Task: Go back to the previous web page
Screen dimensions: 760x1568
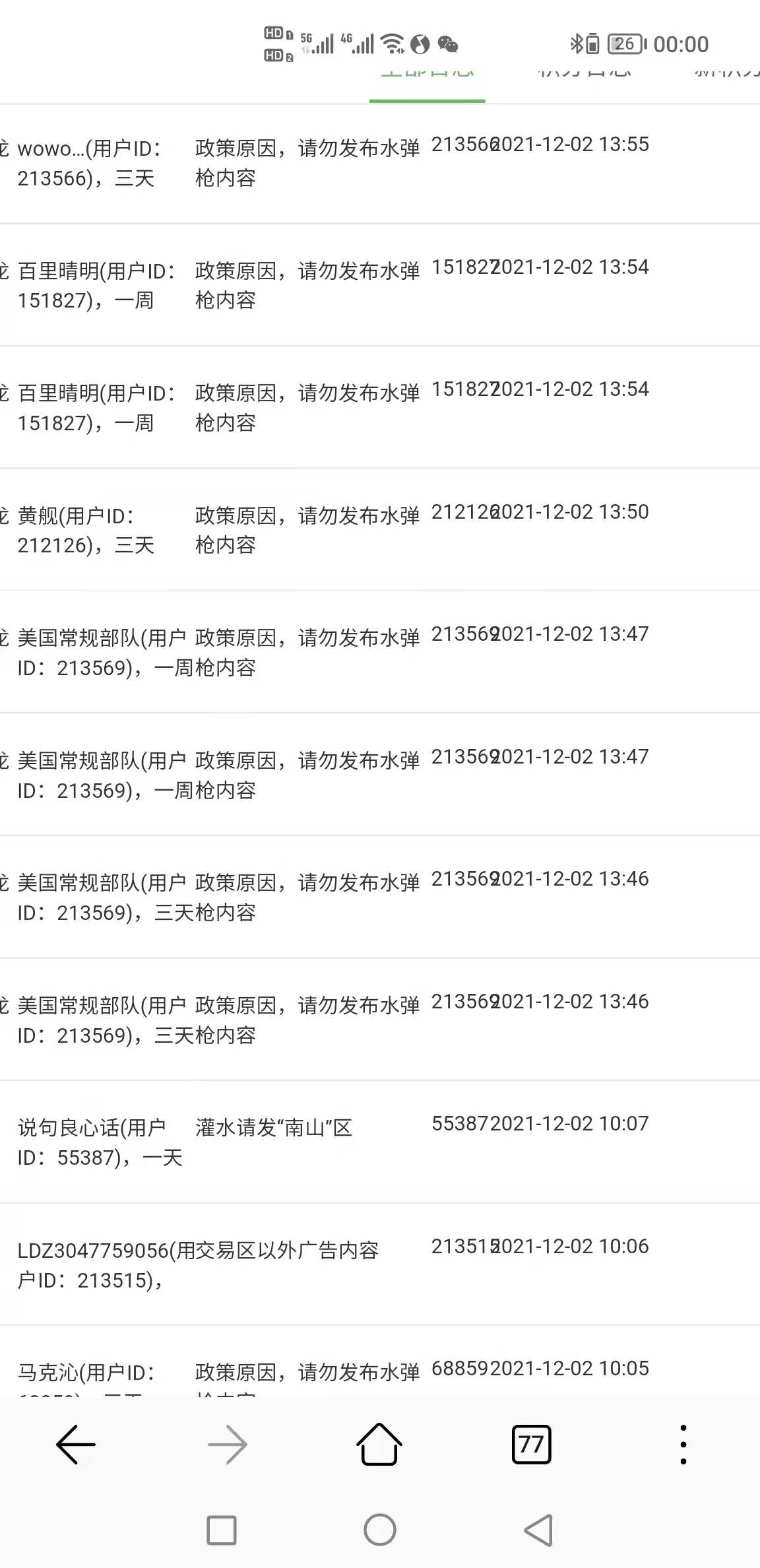Action: coord(76,1445)
